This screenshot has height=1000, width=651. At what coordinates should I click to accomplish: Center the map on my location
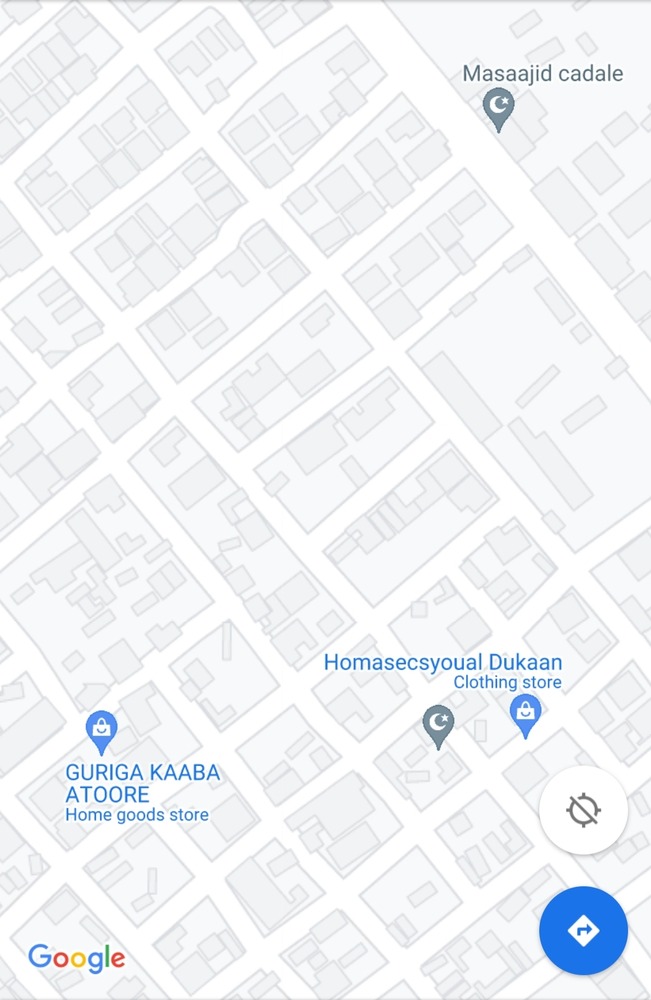coord(583,809)
